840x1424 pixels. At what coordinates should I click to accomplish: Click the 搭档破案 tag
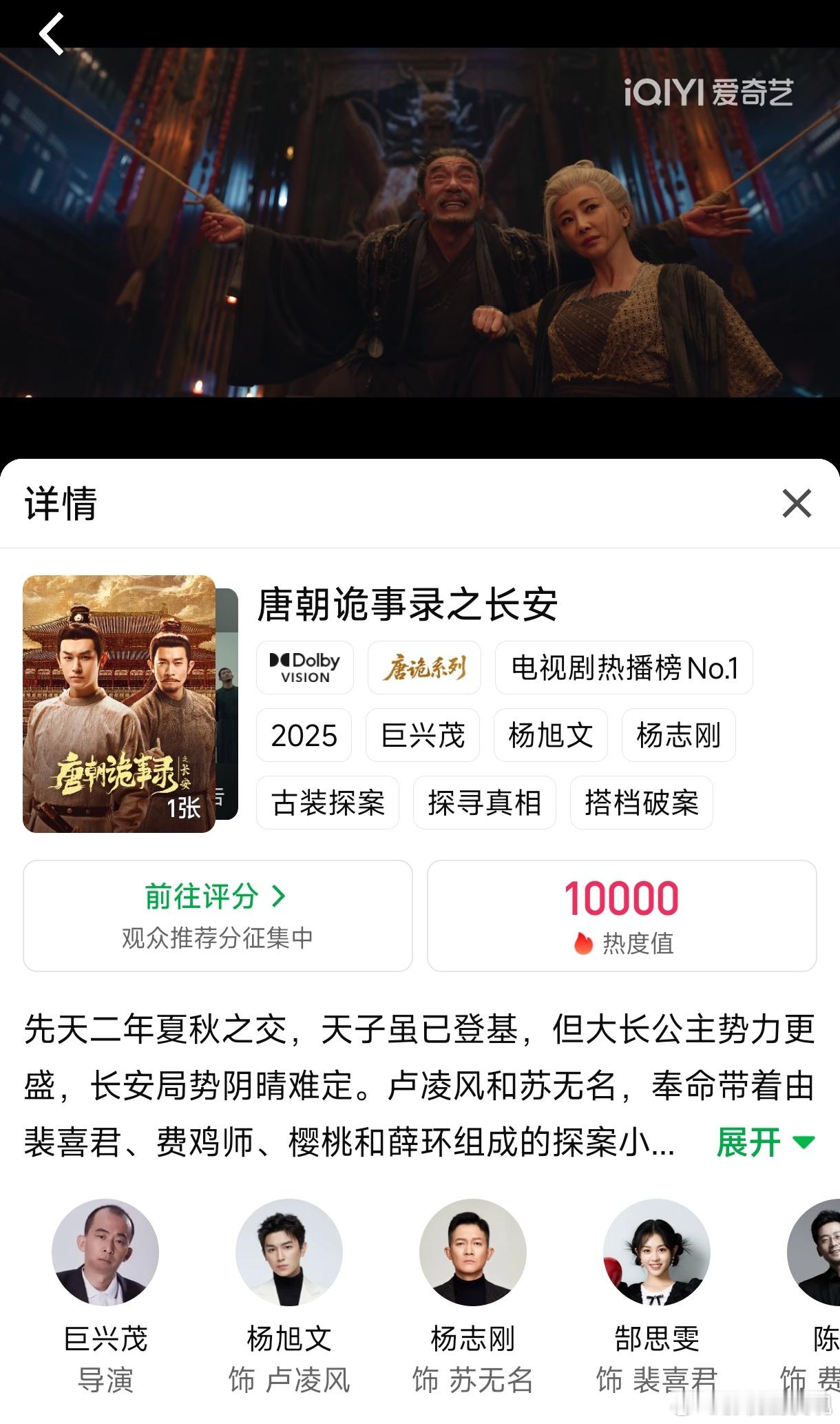(640, 803)
